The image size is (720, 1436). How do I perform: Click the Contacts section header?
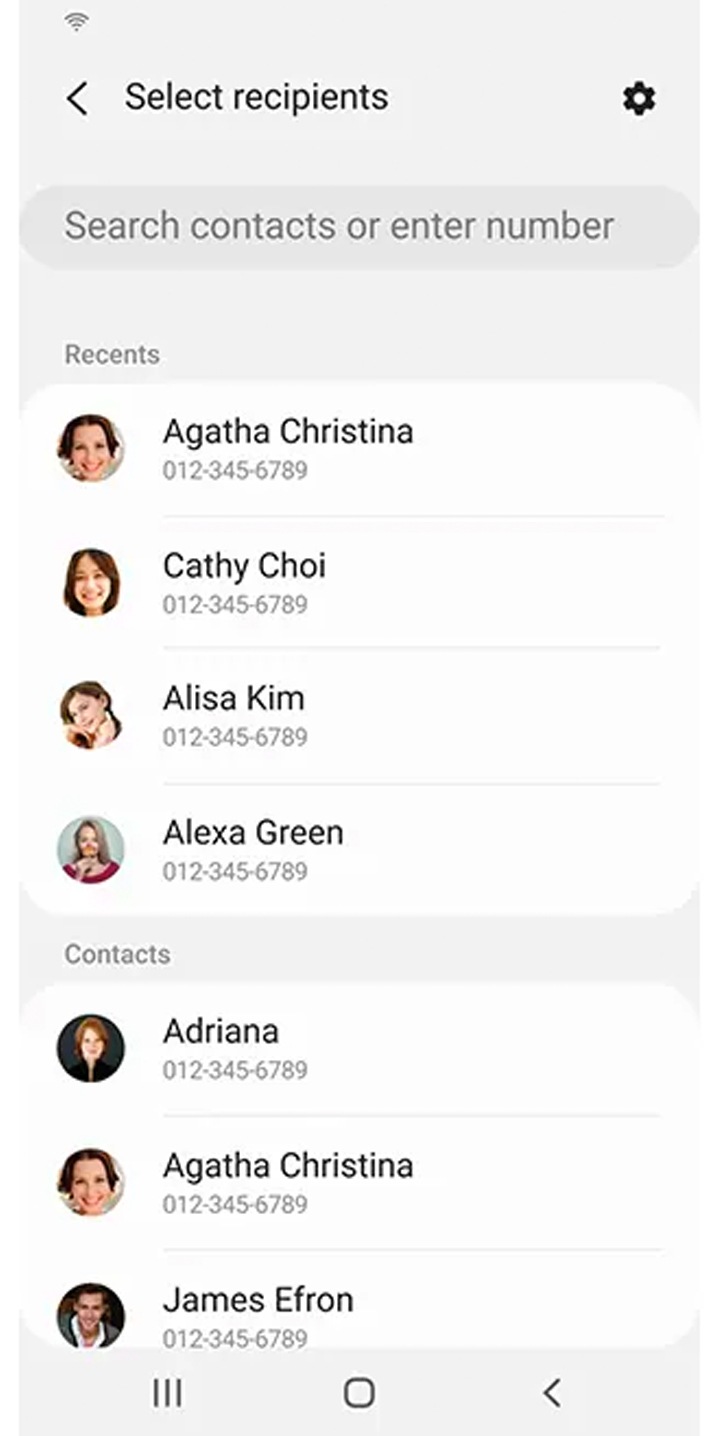[x=117, y=954]
